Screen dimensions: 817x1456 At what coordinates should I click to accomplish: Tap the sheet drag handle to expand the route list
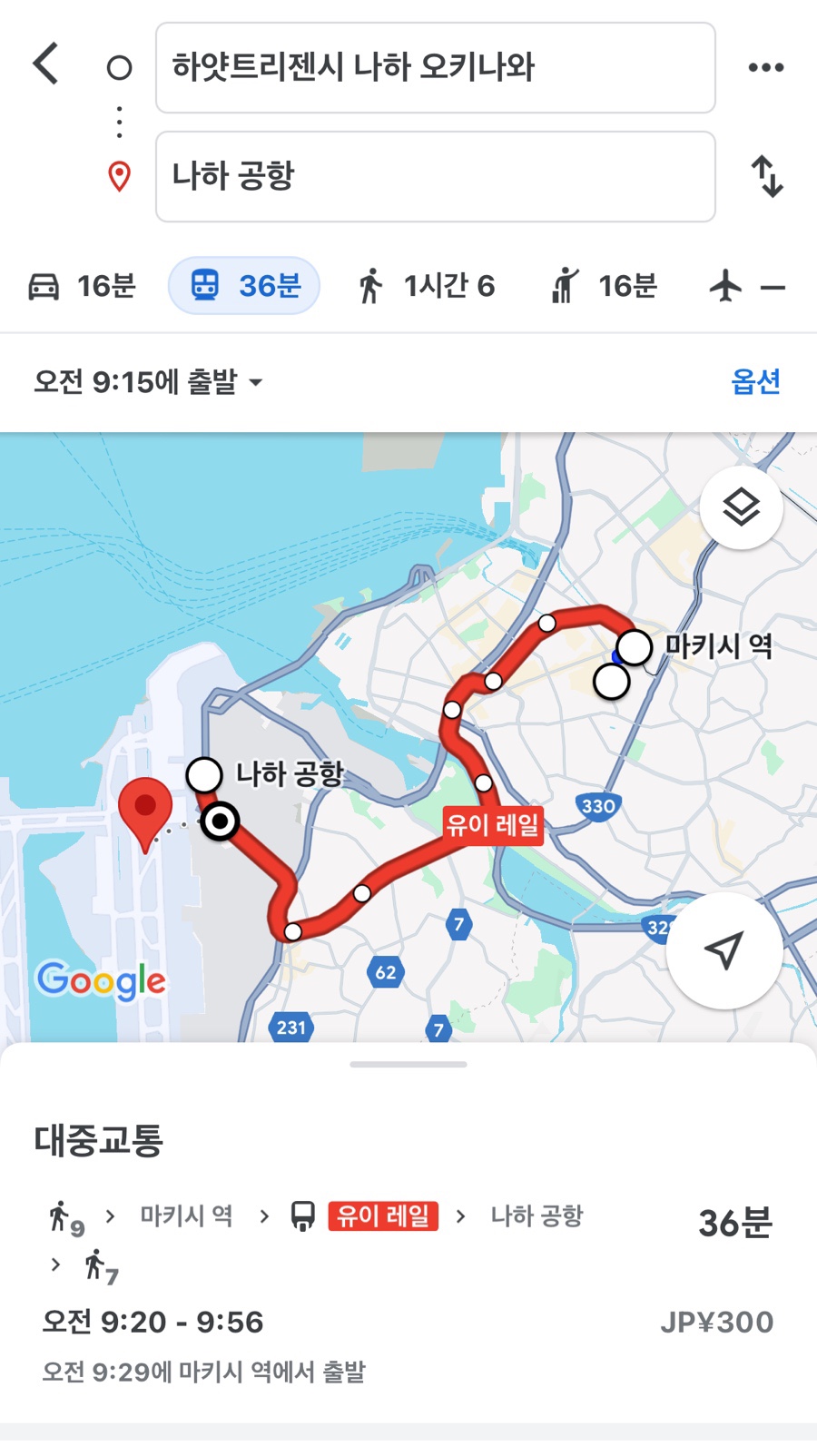click(x=408, y=1064)
